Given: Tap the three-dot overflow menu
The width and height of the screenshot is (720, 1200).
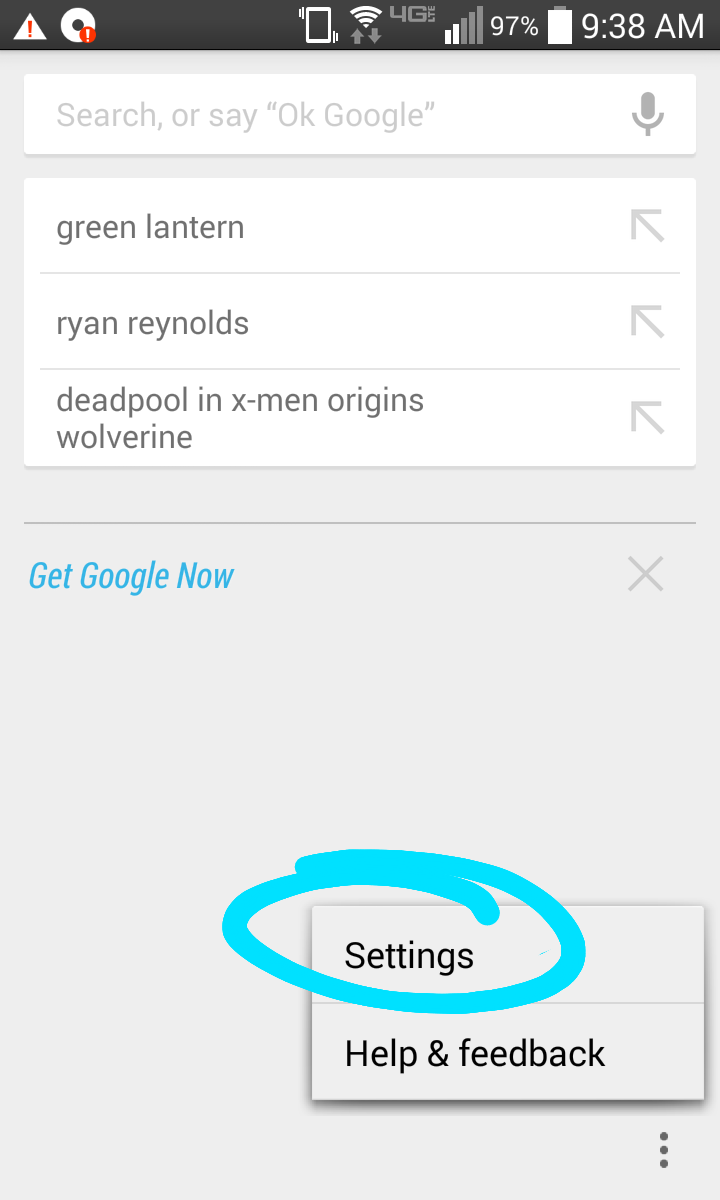Looking at the screenshot, I should click(x=663, y=1150).
